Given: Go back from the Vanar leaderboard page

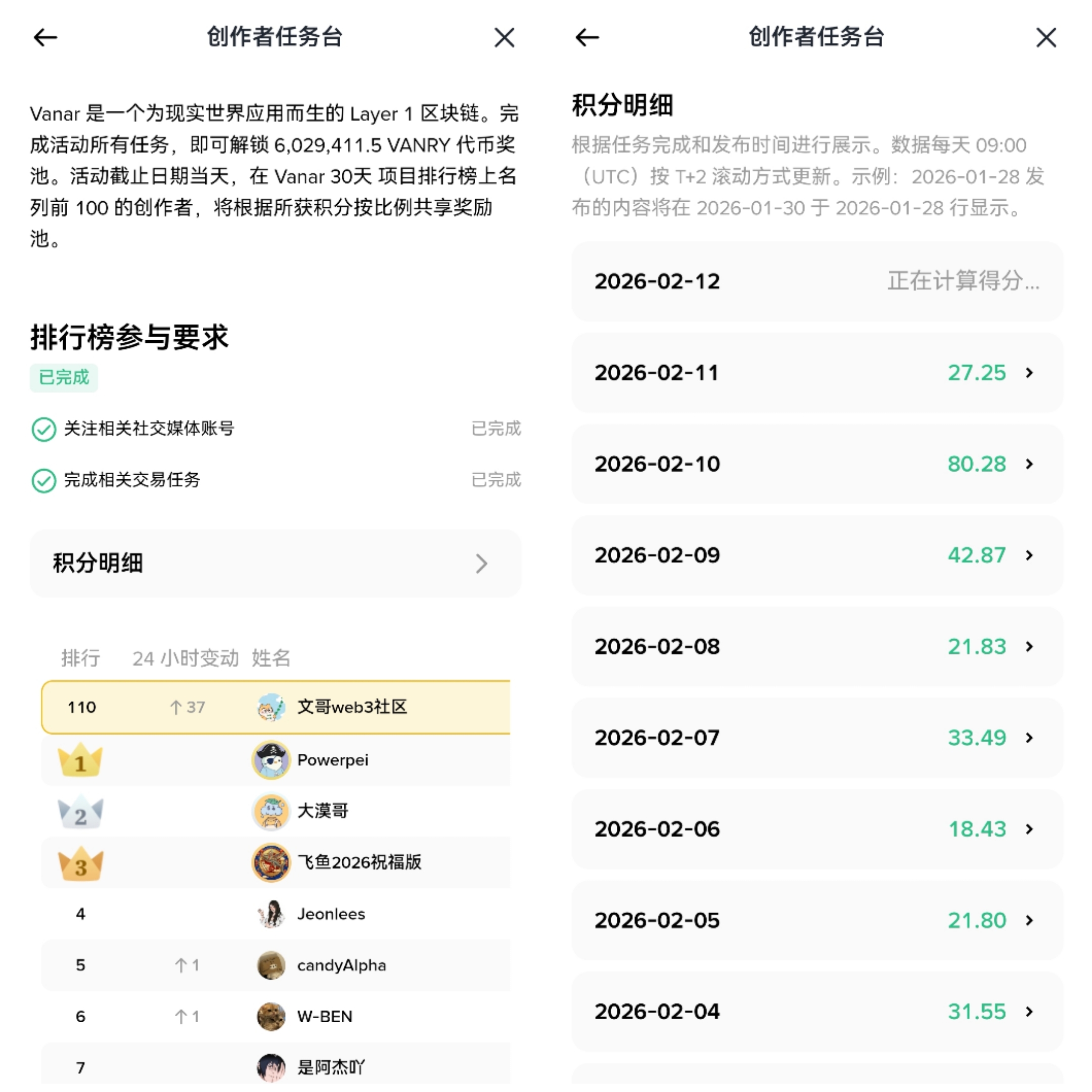Looking at the screenshot, I should (x=45, y=38).
